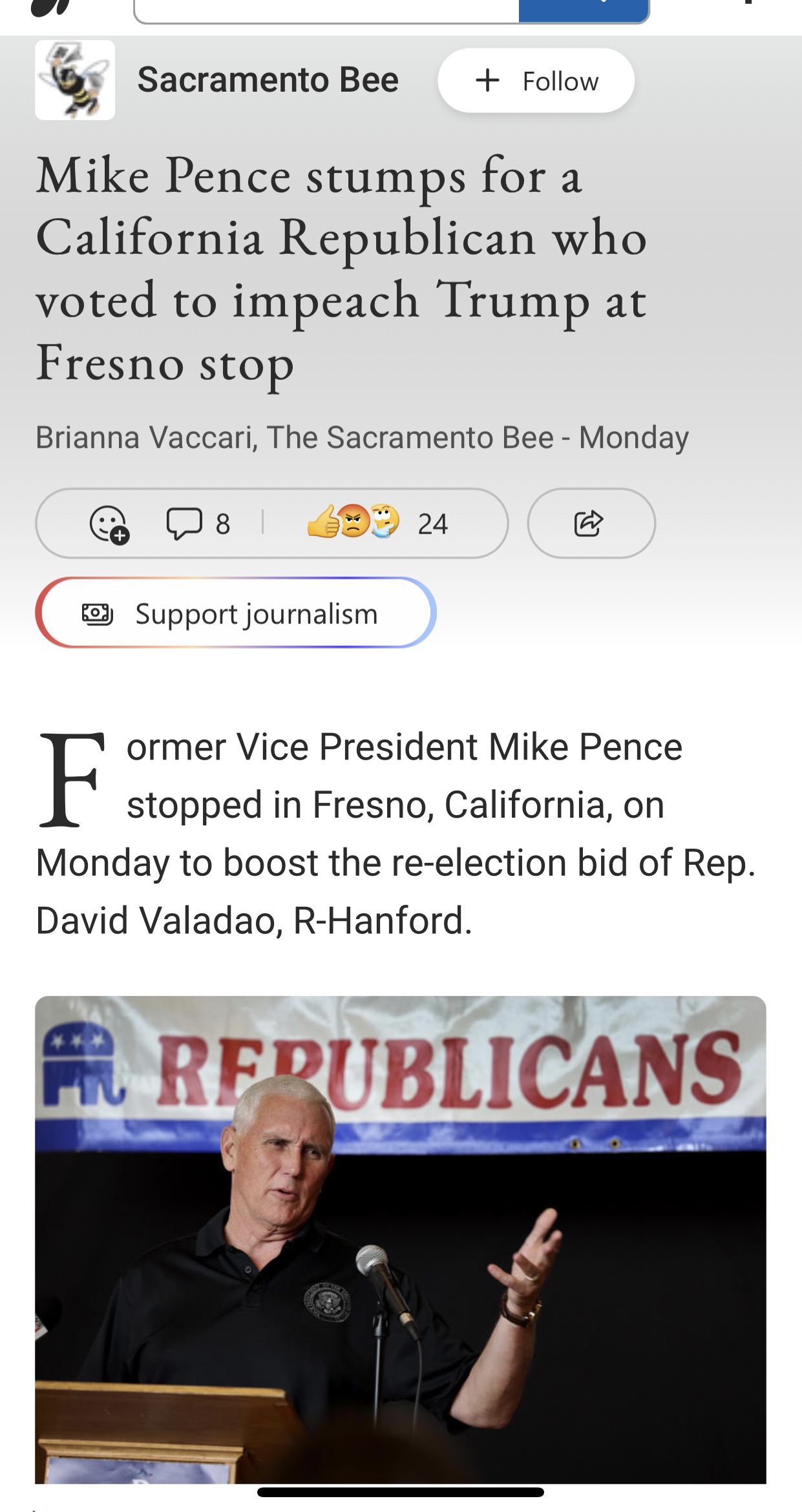The width and height of the screenshot is (802, 1512).
Task: View the 24 reactions
Action: [x=377, y=523]
